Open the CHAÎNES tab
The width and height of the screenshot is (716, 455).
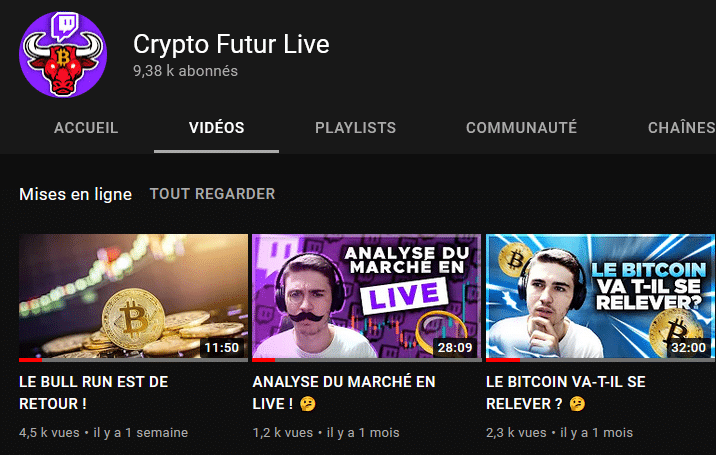(x=681, y=128)
